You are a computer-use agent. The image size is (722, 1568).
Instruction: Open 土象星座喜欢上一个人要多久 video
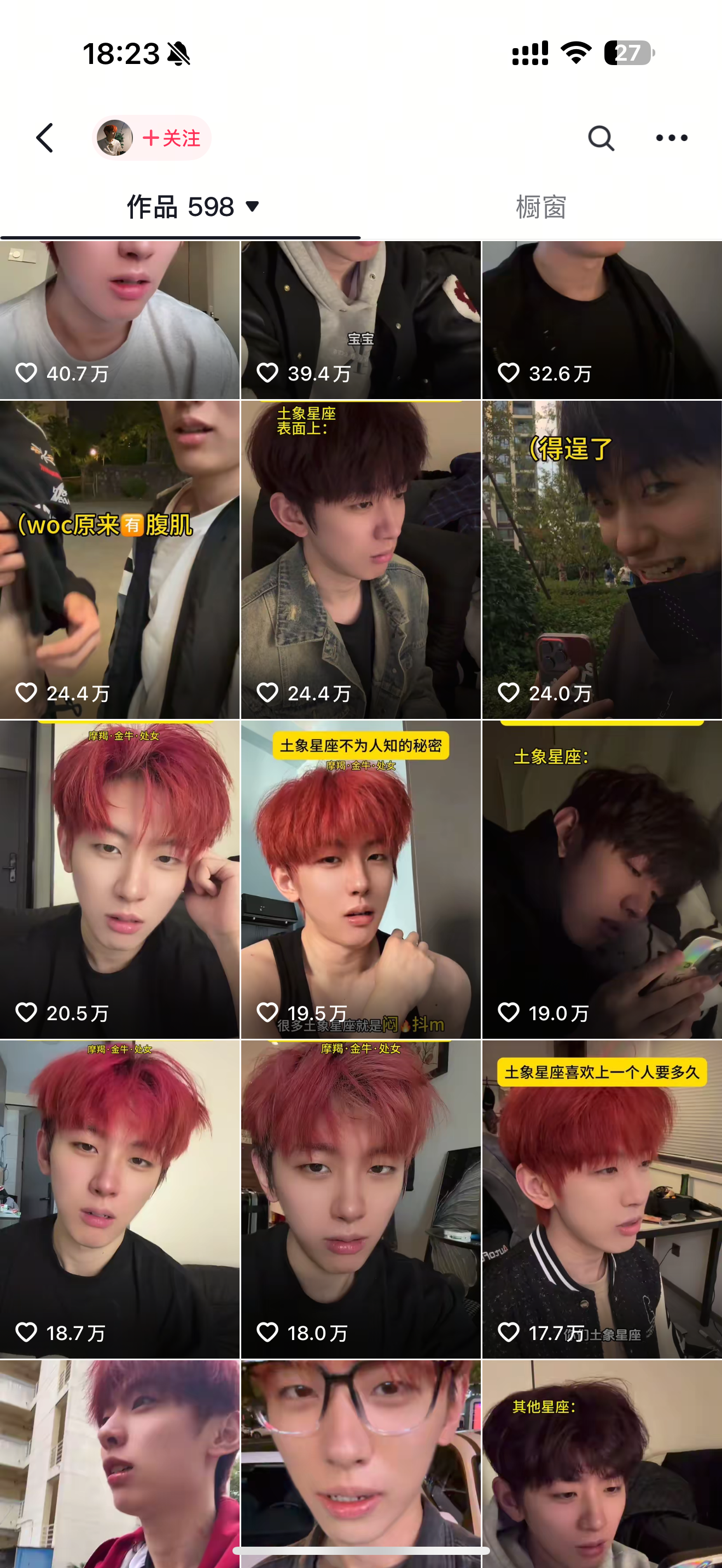click(x=602, y=1199)
